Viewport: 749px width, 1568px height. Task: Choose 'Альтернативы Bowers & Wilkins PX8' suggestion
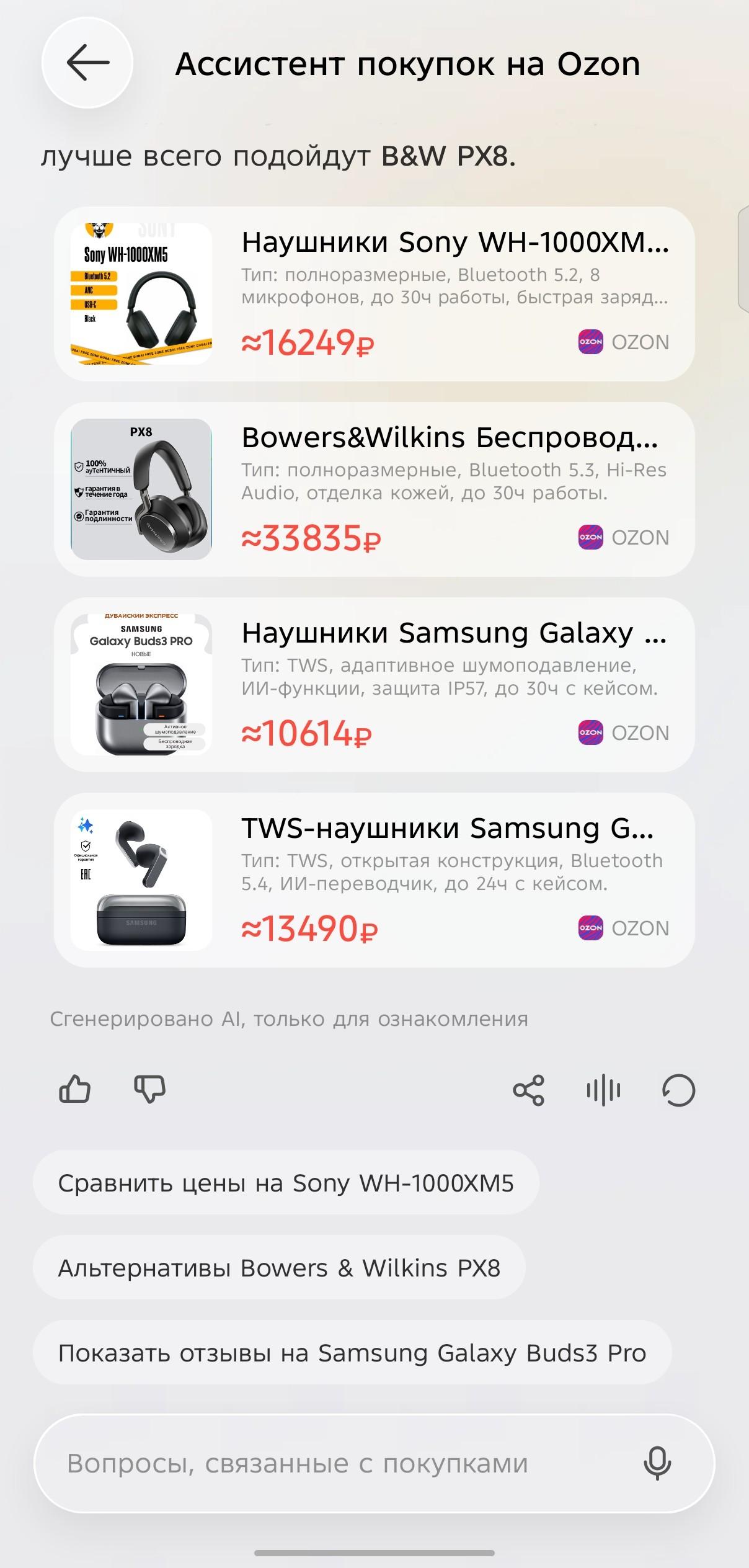coord(279,1268)
